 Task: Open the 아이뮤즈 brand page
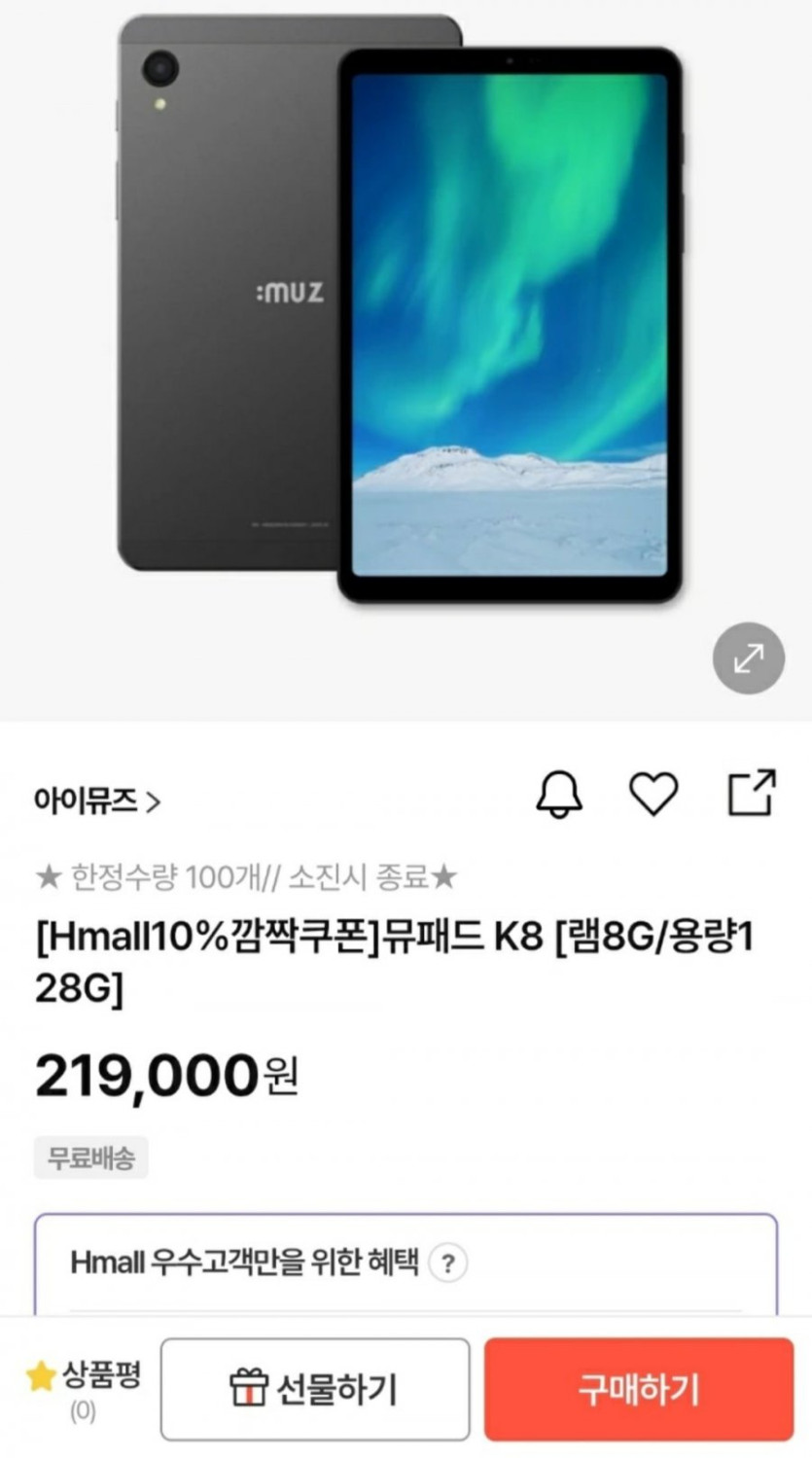click(97, 801)
